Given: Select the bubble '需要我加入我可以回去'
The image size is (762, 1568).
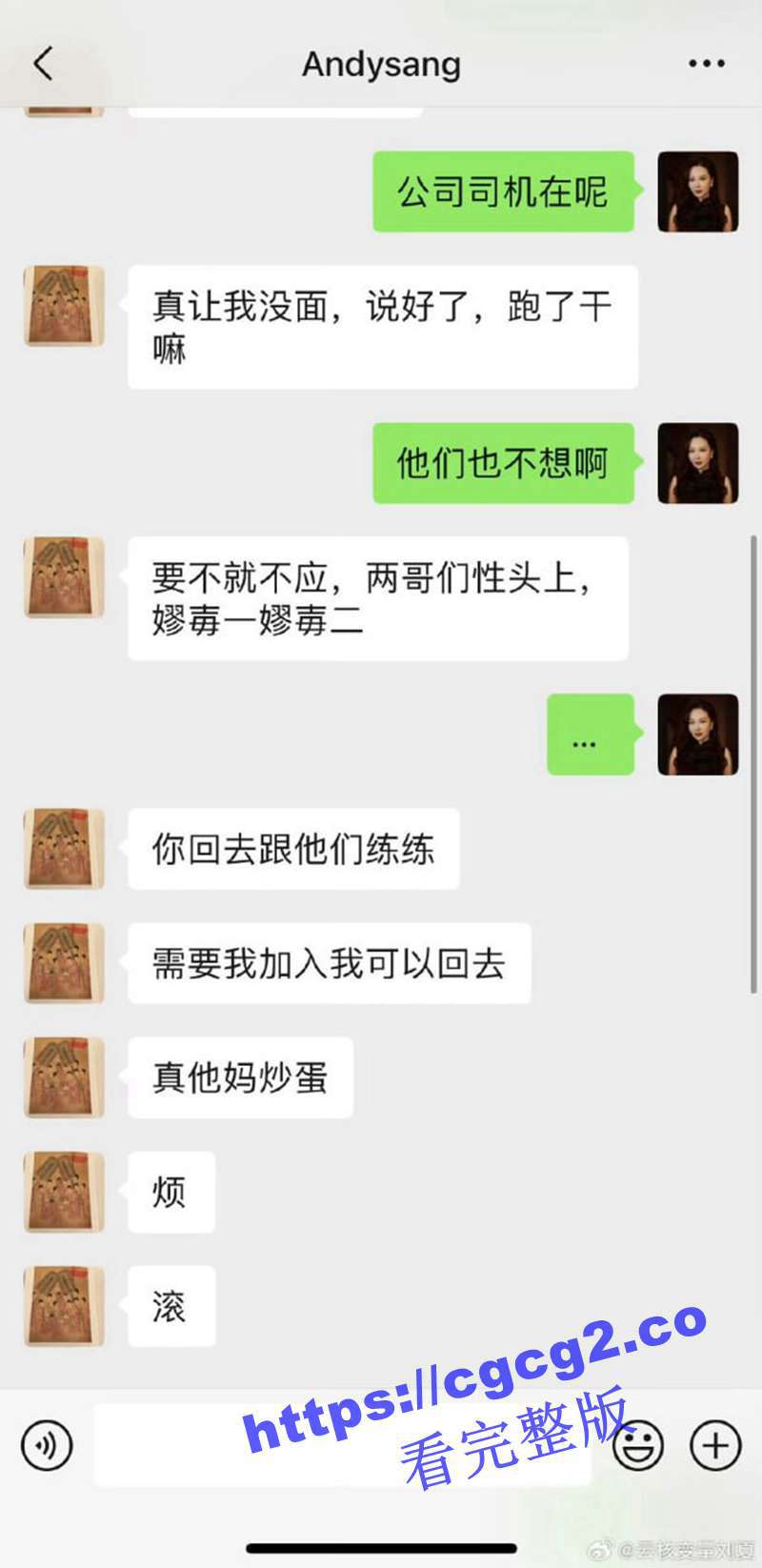Looking at the screenshot, I should tap(329, 963).
